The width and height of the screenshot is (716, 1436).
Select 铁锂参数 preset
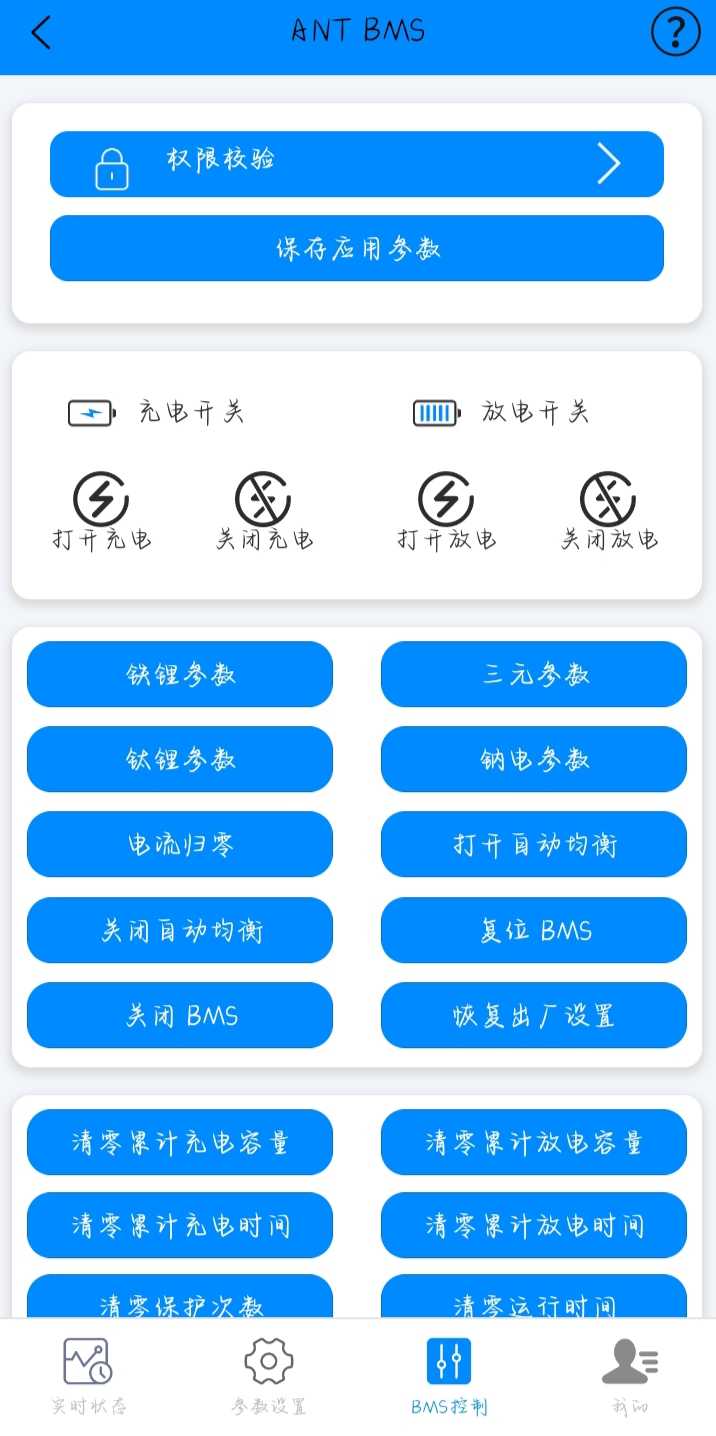coord(180,674)
